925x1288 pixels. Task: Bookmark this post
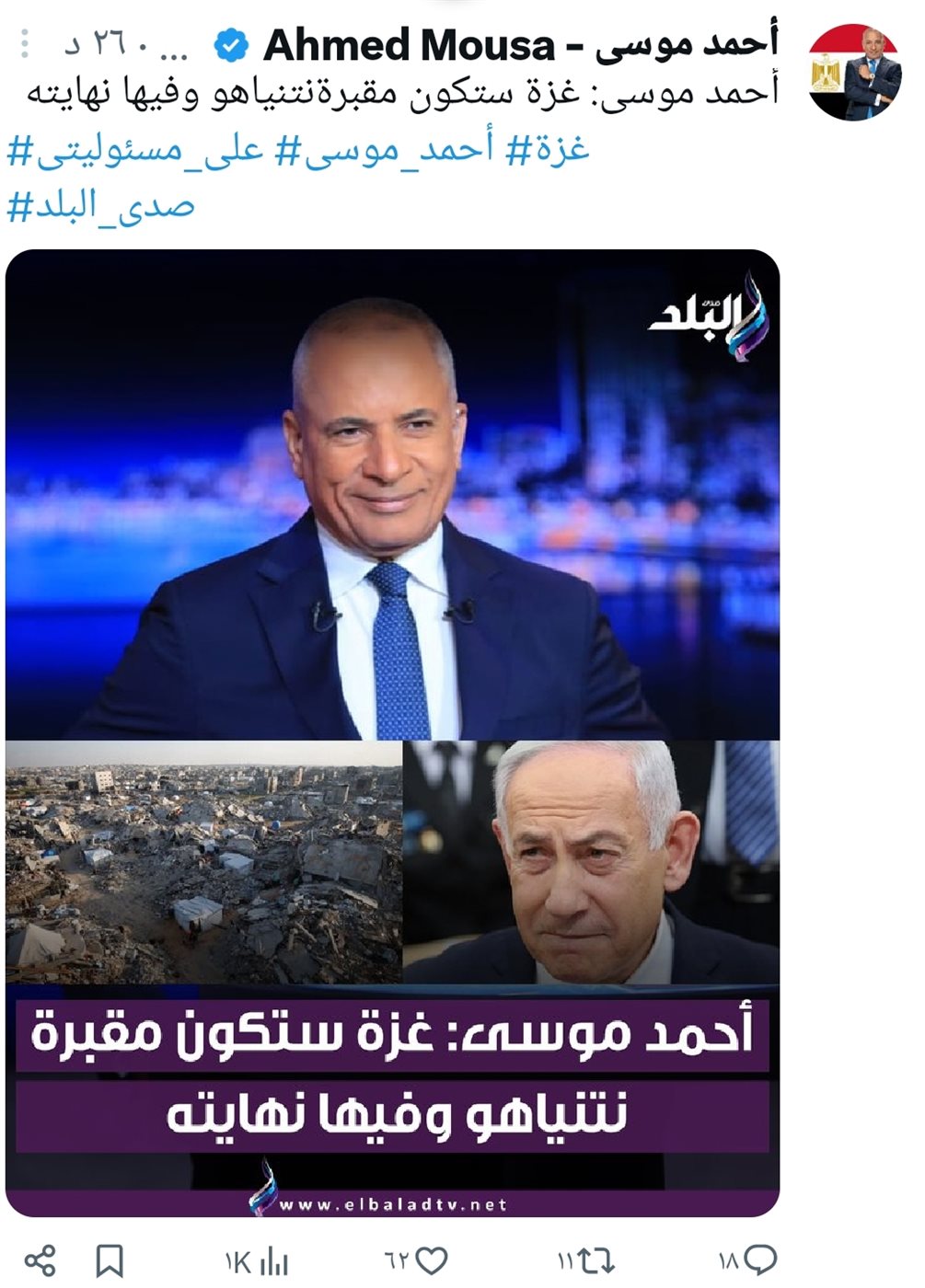pos(110,1259)
